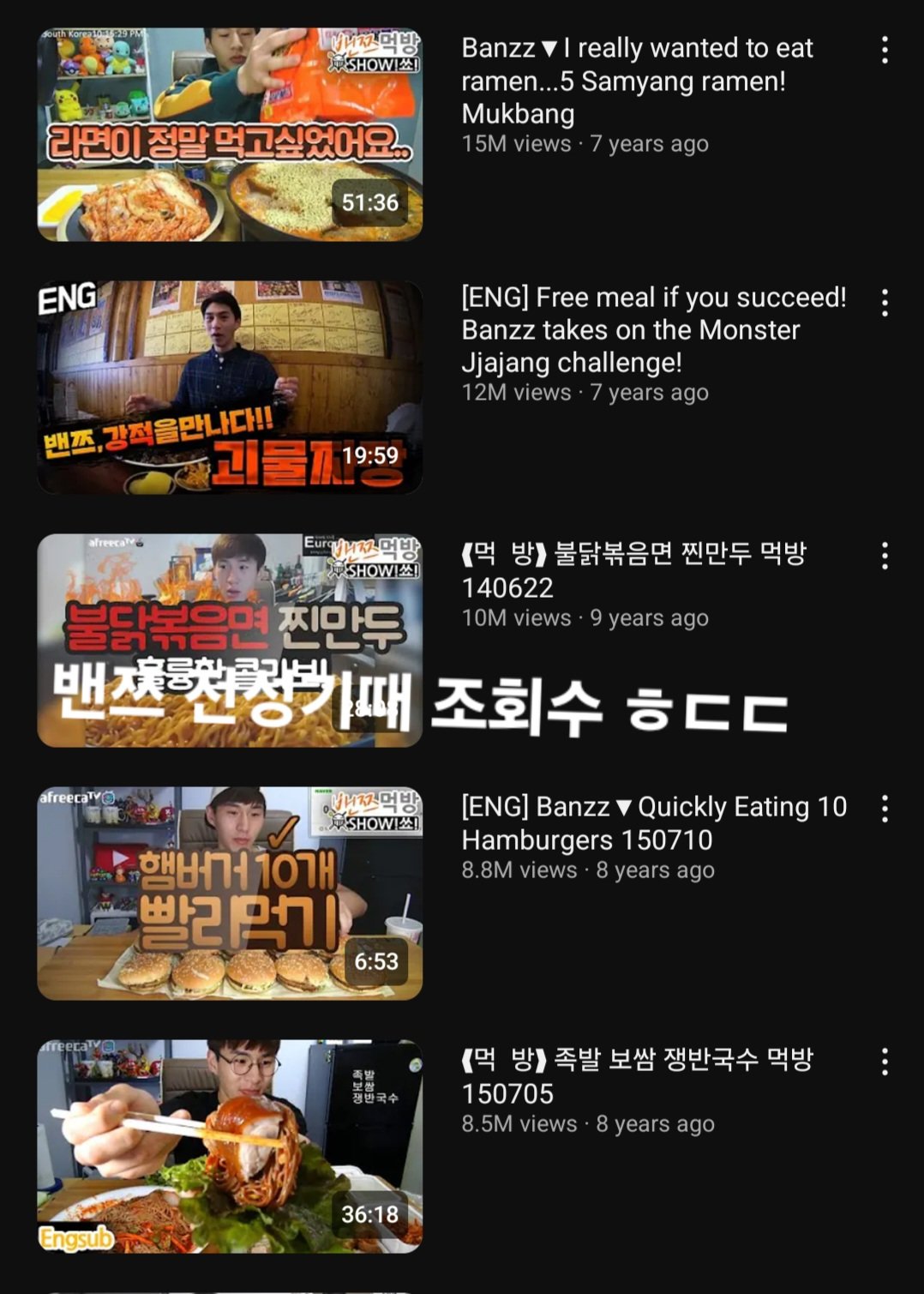
Task: Open the Samyang ramen mukbang video thumbnail
Action: click(x=230, y=135)
